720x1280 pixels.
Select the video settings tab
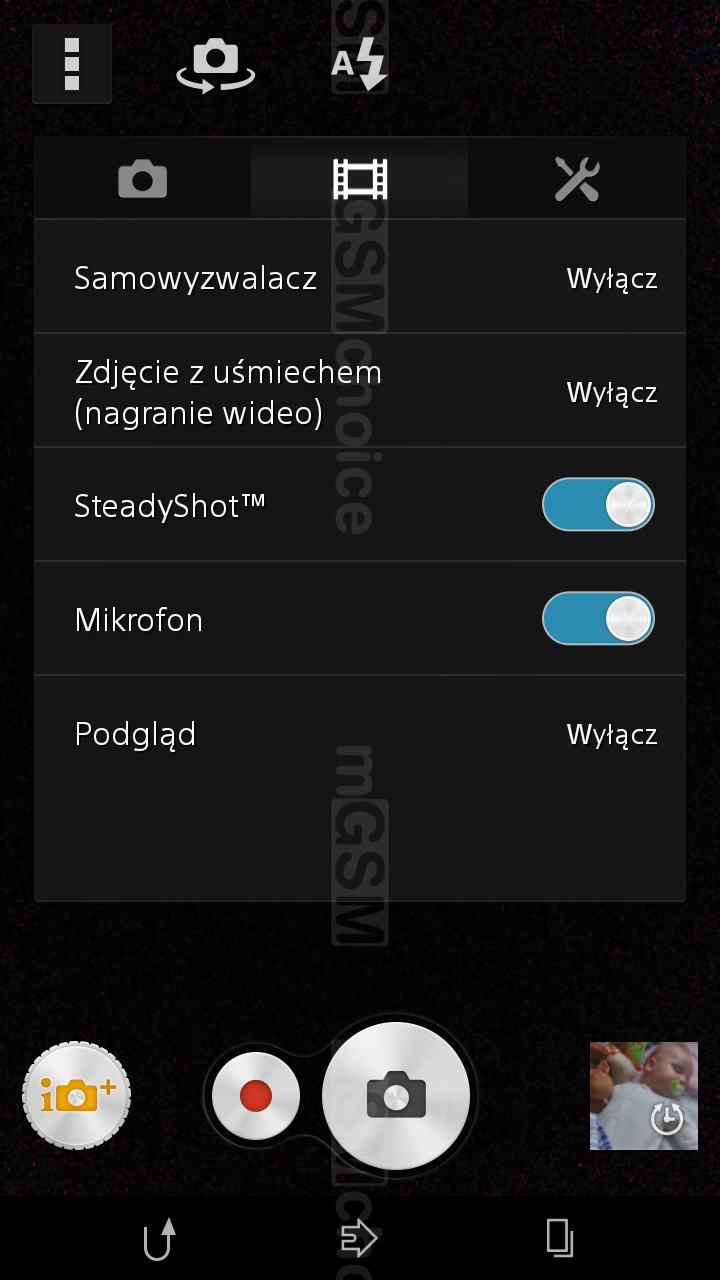click(x=360, y=179)
